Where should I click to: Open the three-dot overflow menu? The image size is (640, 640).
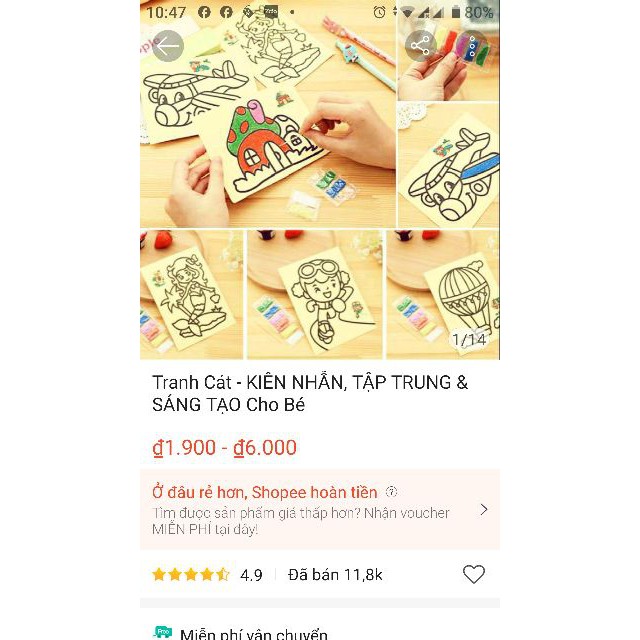(472, 46)
